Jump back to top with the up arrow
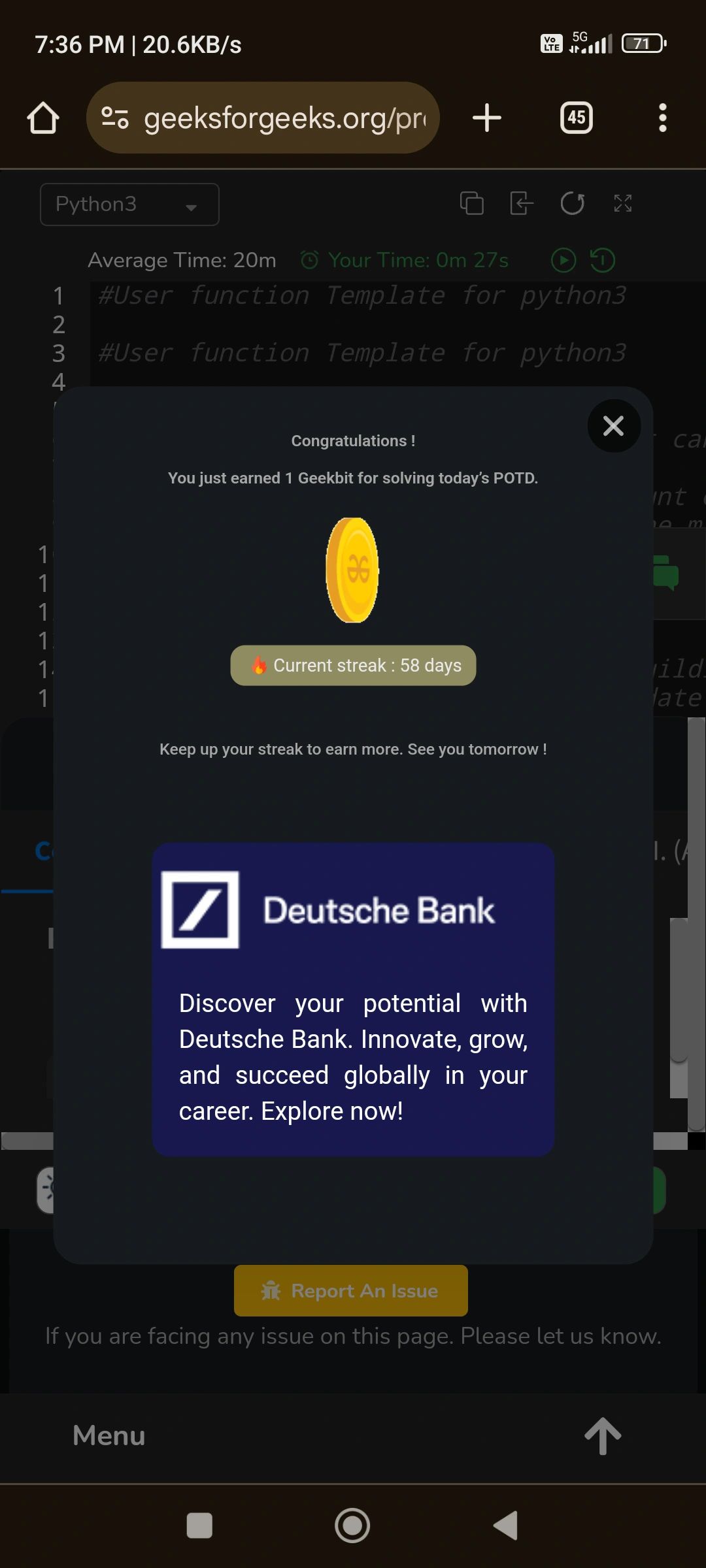Image resolution: width=706 pixels, height=1568 pixels. 602,1435
